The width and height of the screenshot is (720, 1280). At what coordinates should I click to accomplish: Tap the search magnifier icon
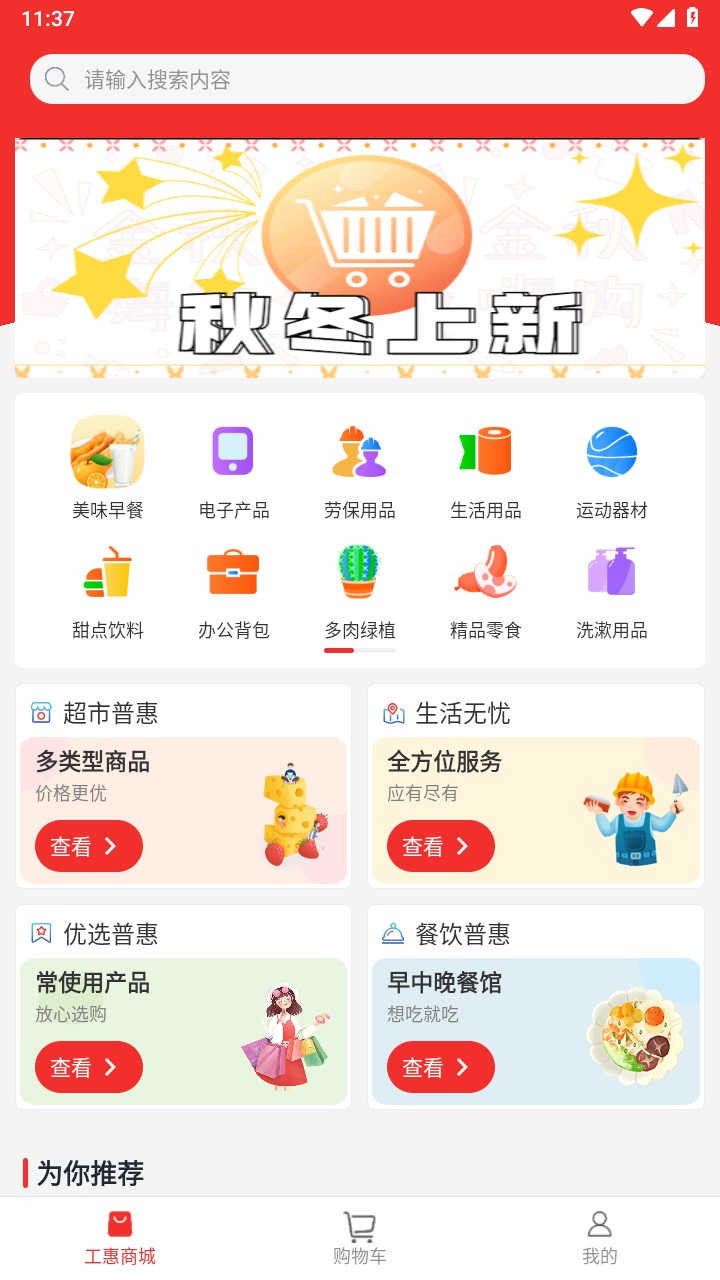click(56, 78)
